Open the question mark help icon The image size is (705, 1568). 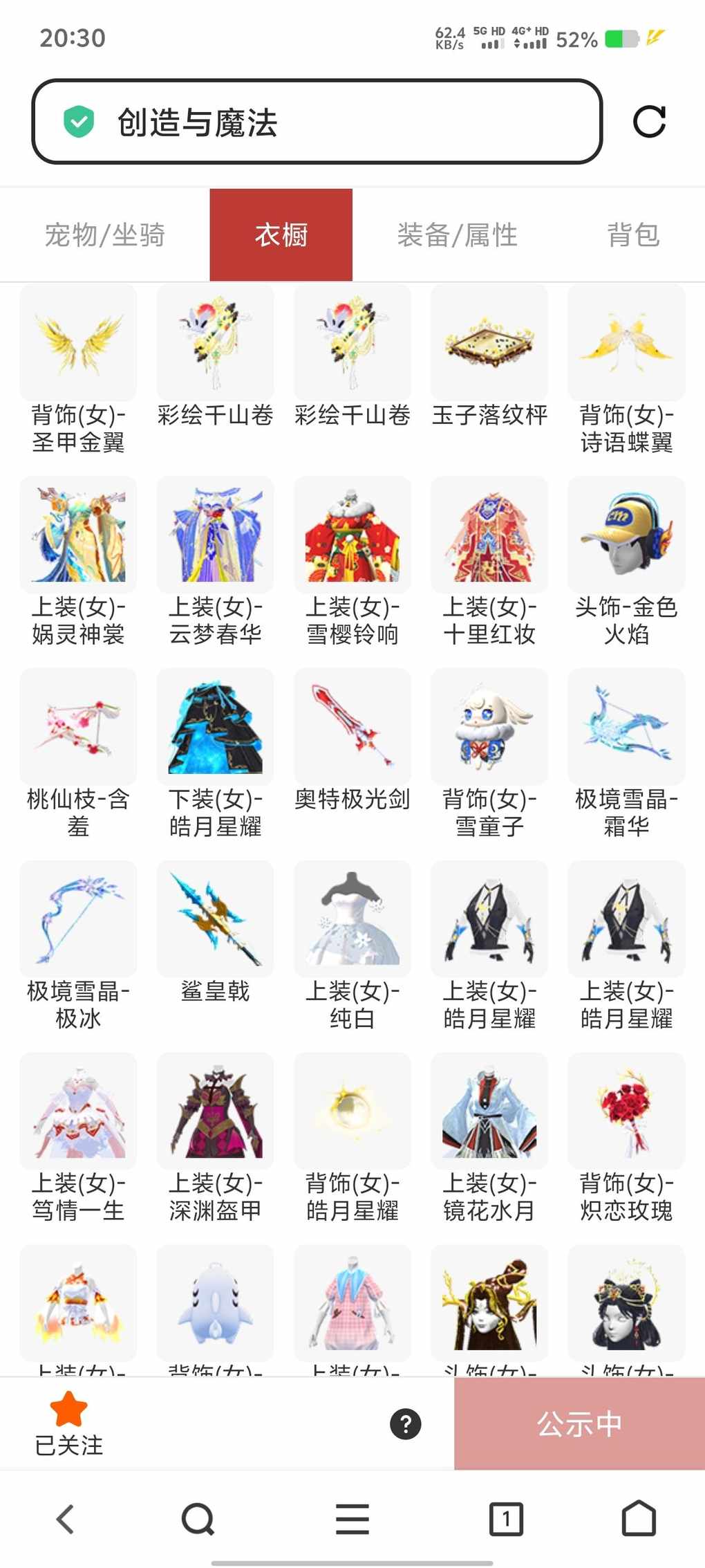(x=406, y=1424)
